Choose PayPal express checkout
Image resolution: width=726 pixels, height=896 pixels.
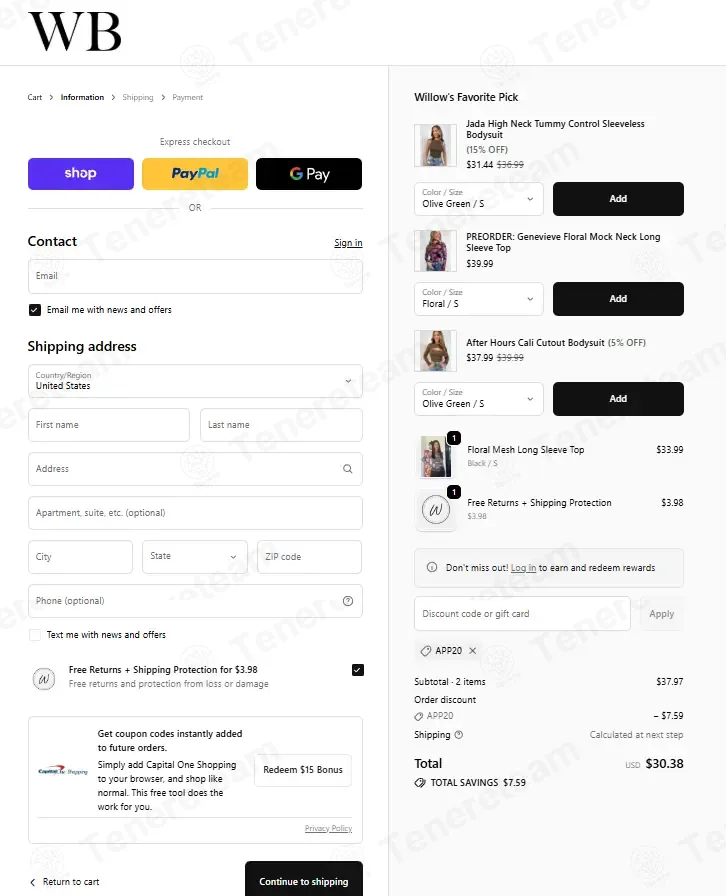[x=195, y=174]
